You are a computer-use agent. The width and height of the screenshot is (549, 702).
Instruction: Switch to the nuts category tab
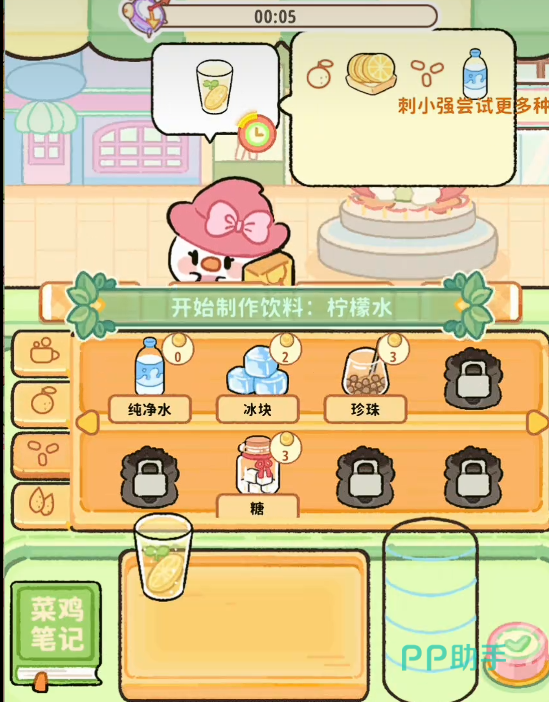pyautogui.click(x=43, y=504)
